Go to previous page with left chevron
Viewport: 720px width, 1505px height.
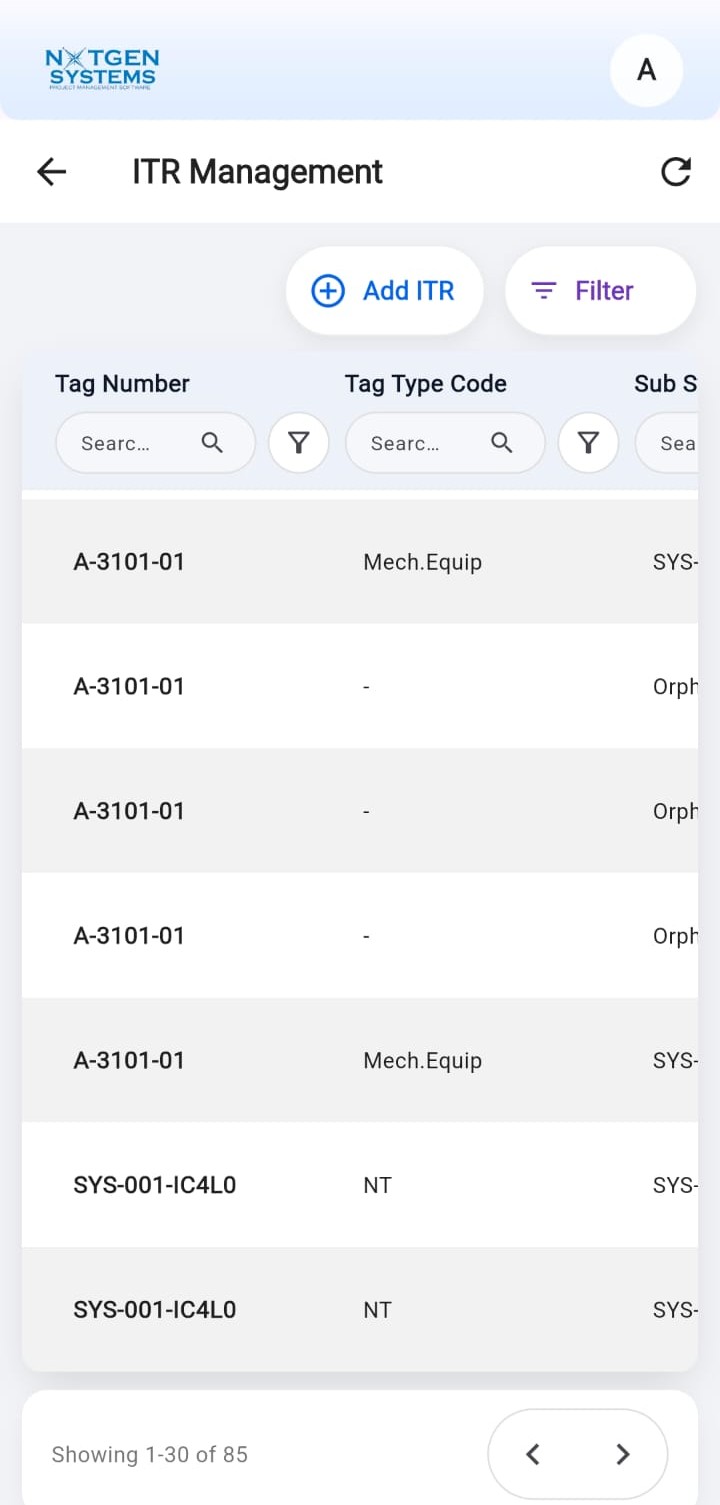[533, 1454]
